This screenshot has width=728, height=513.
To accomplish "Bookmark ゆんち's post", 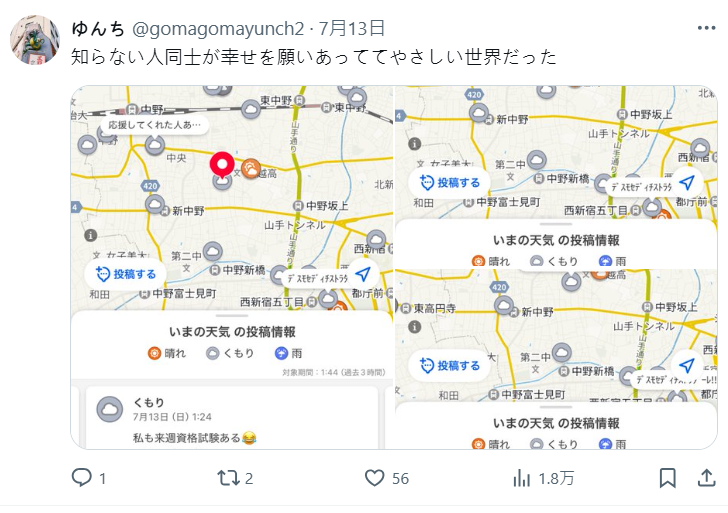I will 667,479.
